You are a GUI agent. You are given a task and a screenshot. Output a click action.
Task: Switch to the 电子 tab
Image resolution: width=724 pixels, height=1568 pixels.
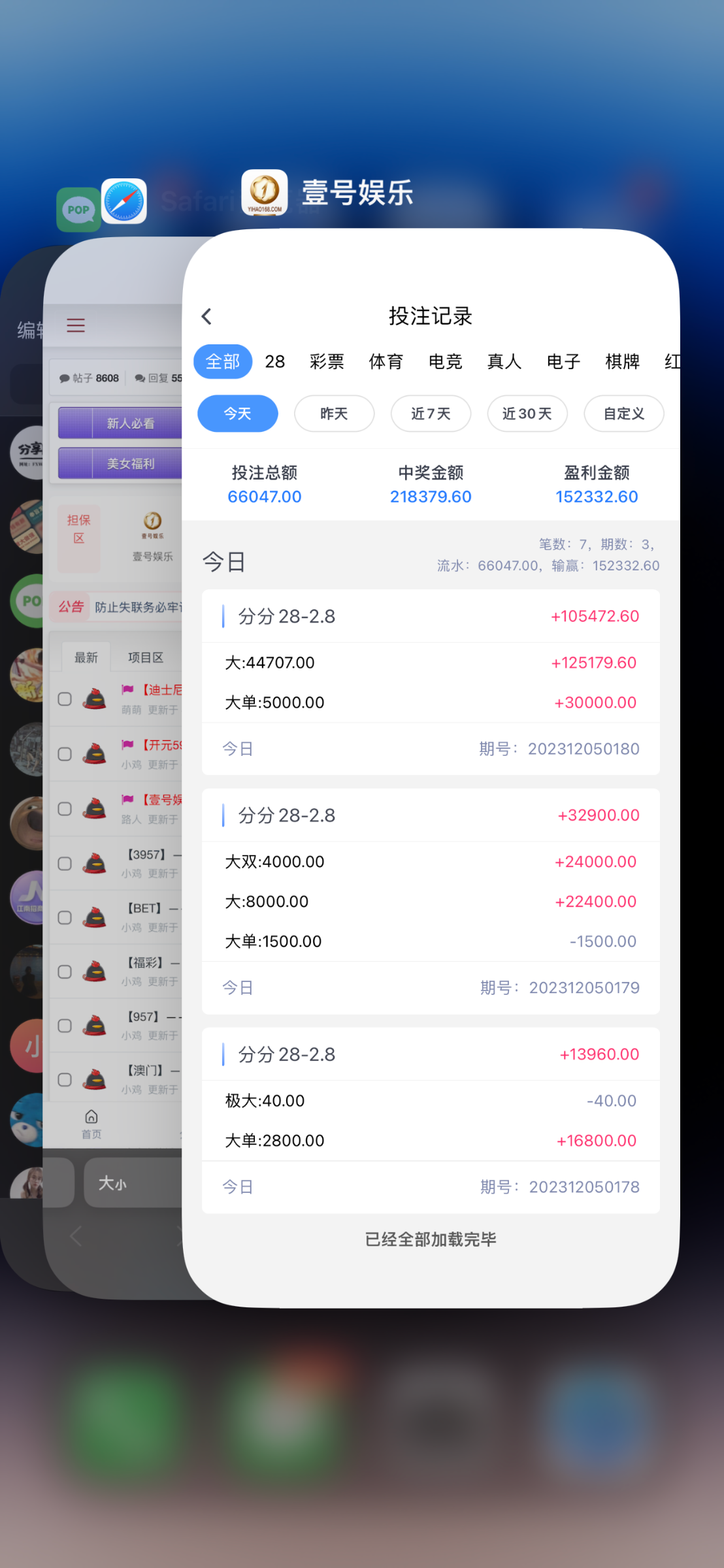(x=563, y=361)
